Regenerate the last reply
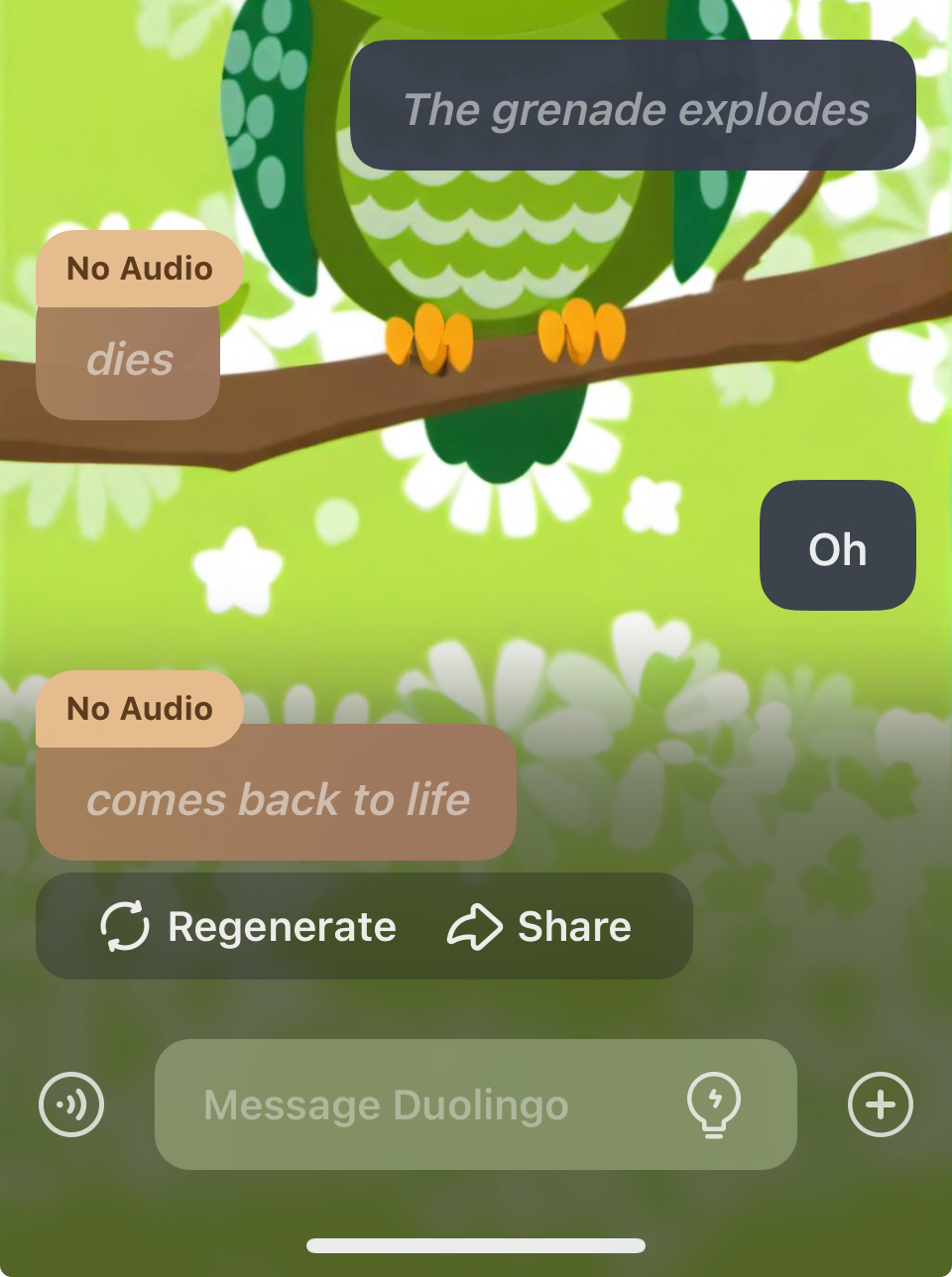The image size is (952, 1277). [249, 927]
